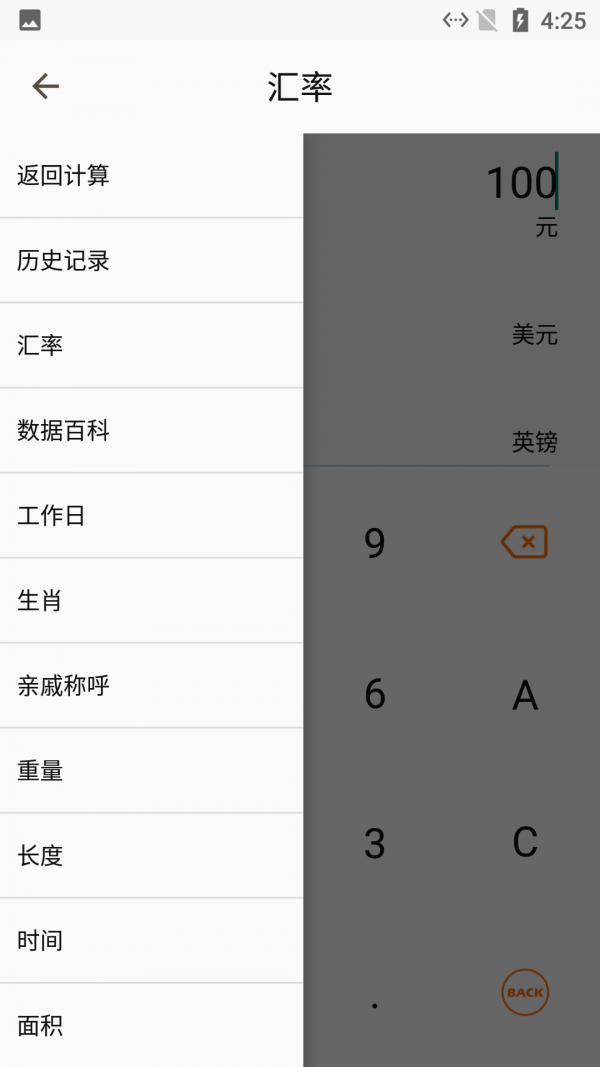This screenshot has height=1067, width=600.
Task: Tap the round BACK button
Action: point(525,992)
